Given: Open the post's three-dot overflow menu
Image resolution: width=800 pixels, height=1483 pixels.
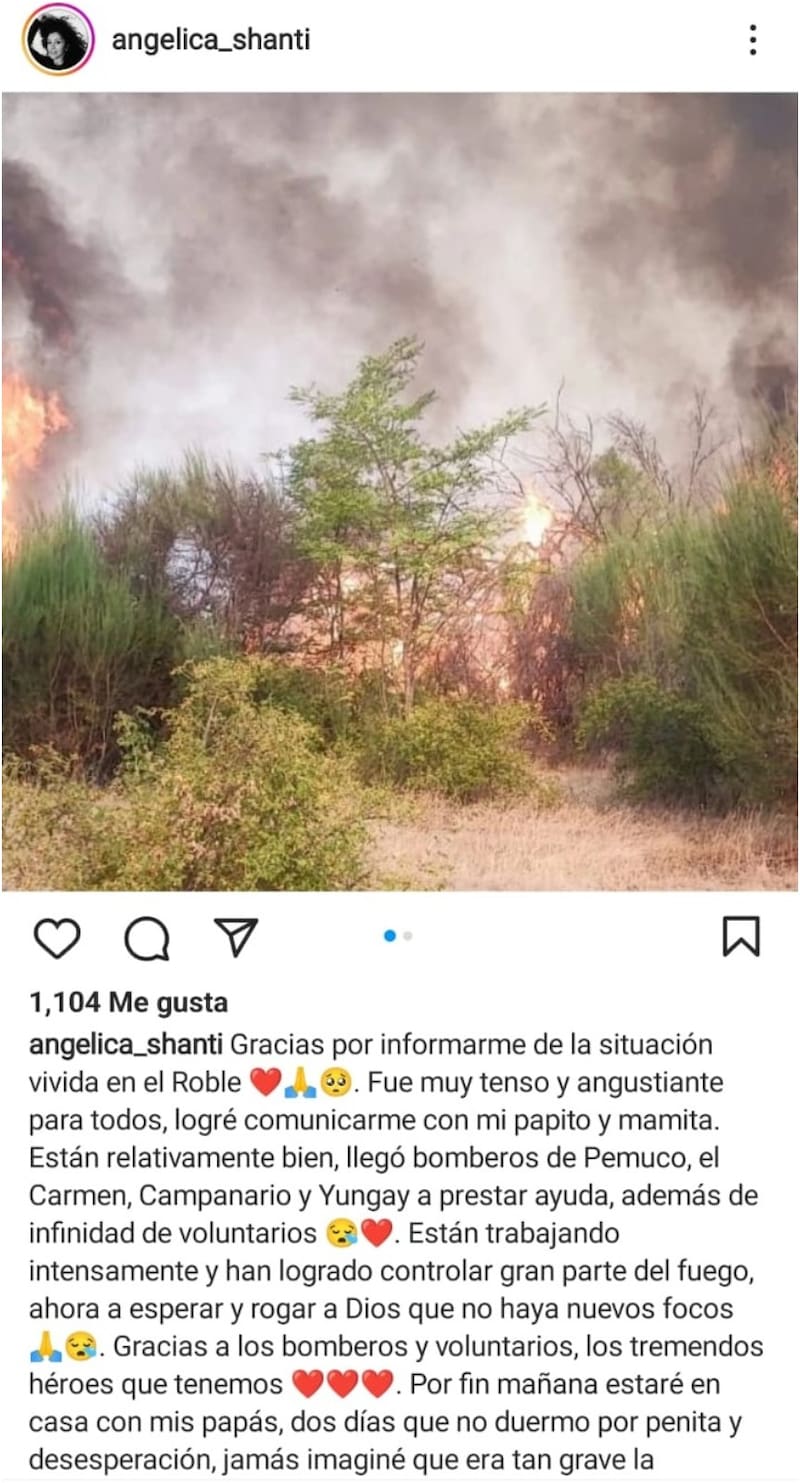Looking at the screenshot, I should click(752, 40).
